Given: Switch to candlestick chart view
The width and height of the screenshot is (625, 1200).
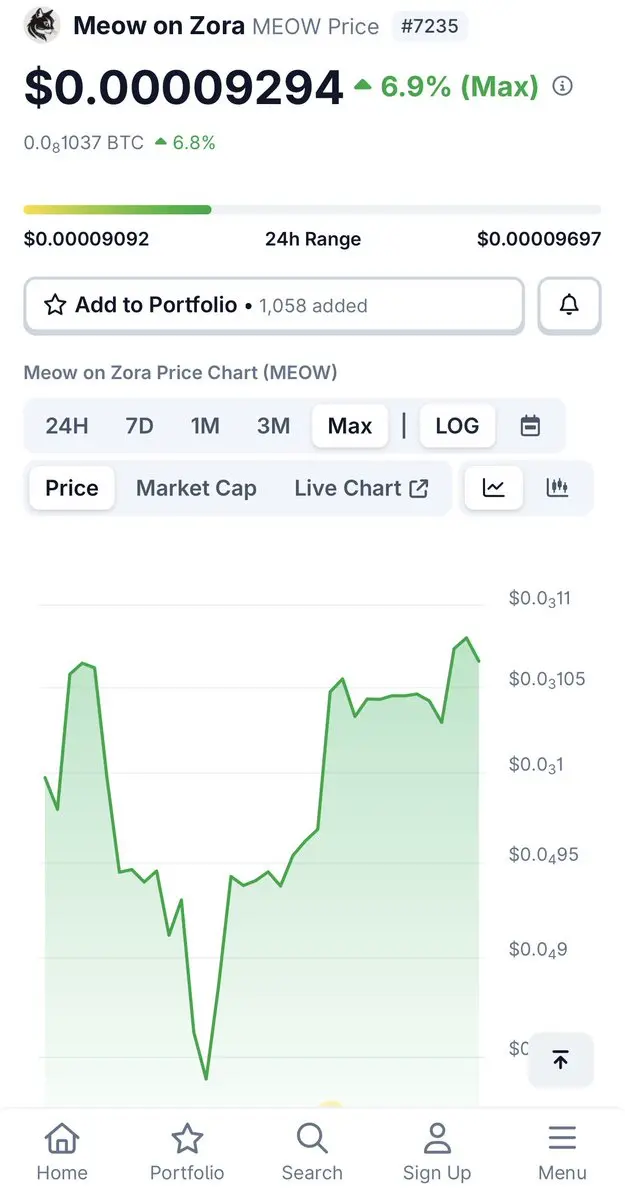Looking at the screenshot, I should click(557, 488).
